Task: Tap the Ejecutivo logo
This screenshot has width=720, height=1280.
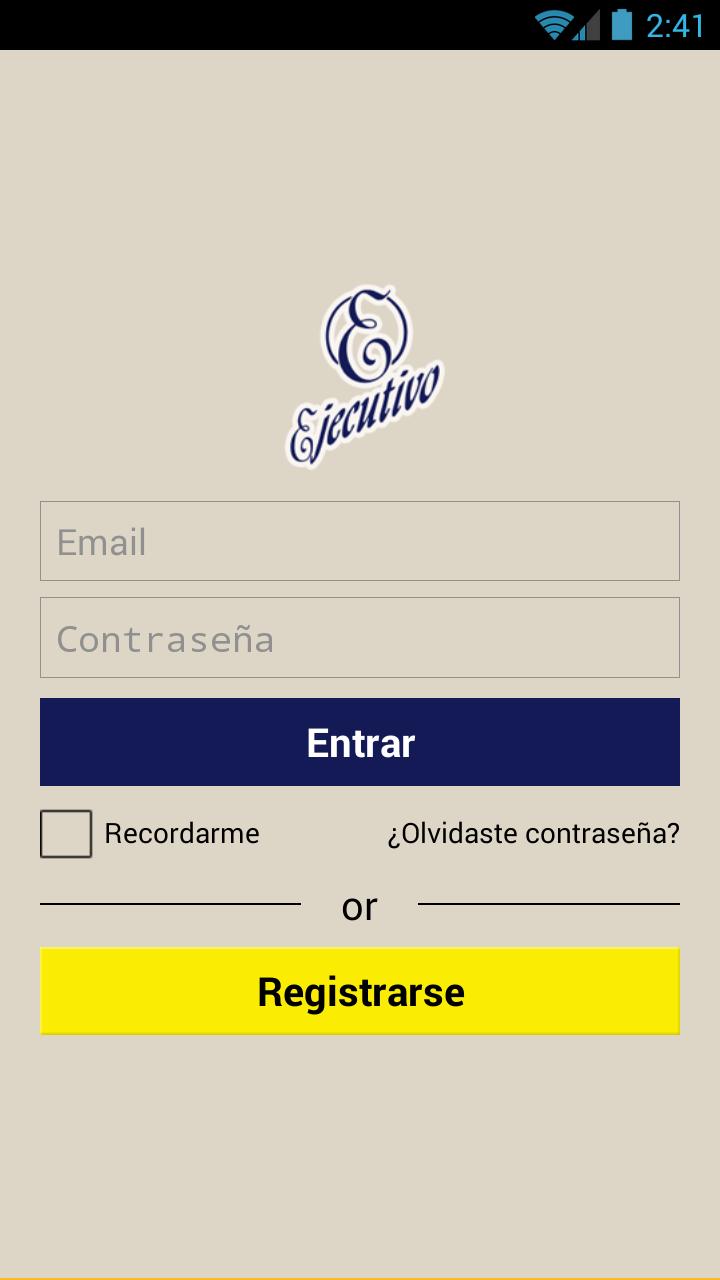Action: [x=365, y=370]
